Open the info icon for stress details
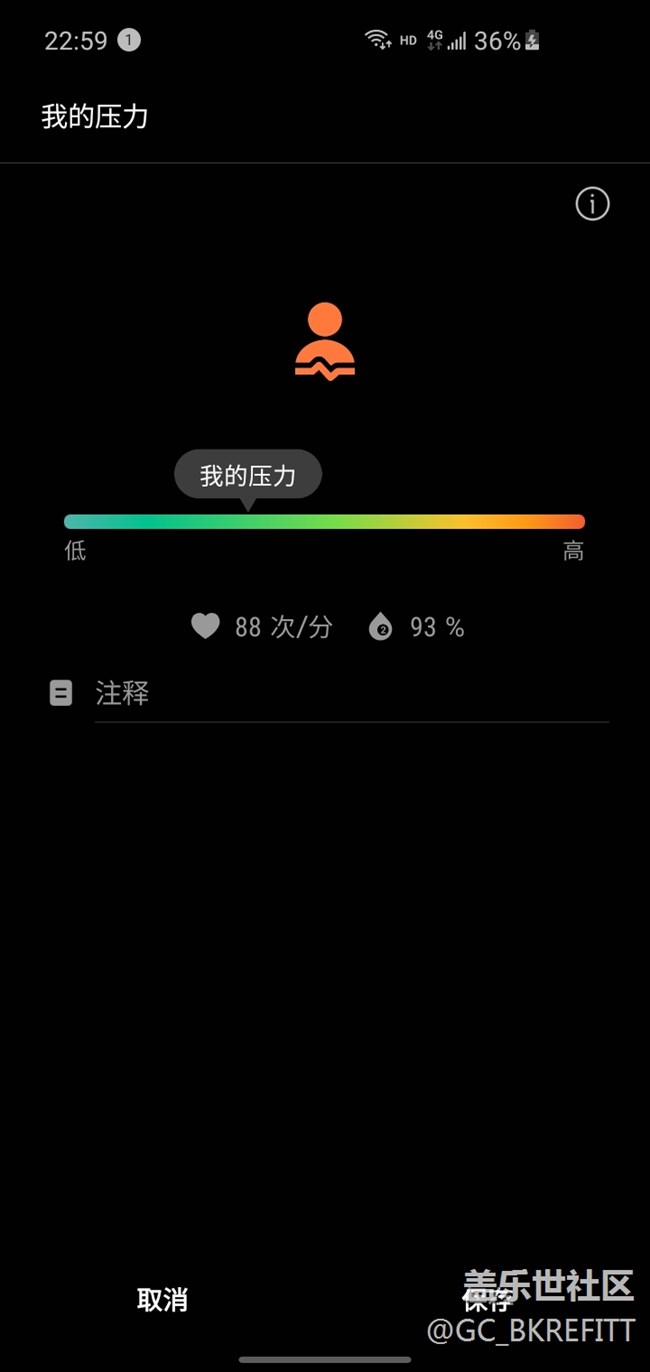This screenshot has height=1372, width=650. coord(592,204)
